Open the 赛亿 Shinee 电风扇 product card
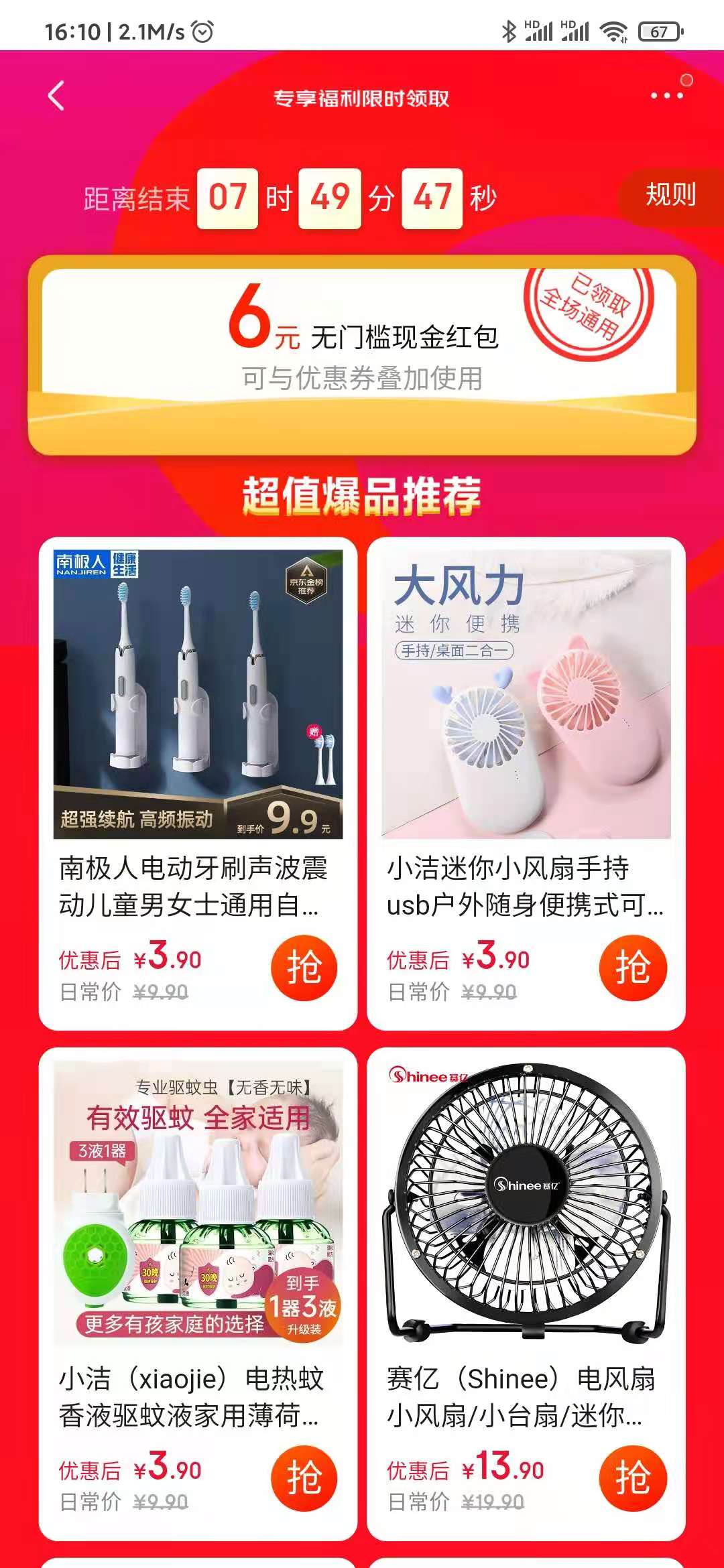Image resolution: width=724 pixels, height=1568 pixels. coord(526,1294)
